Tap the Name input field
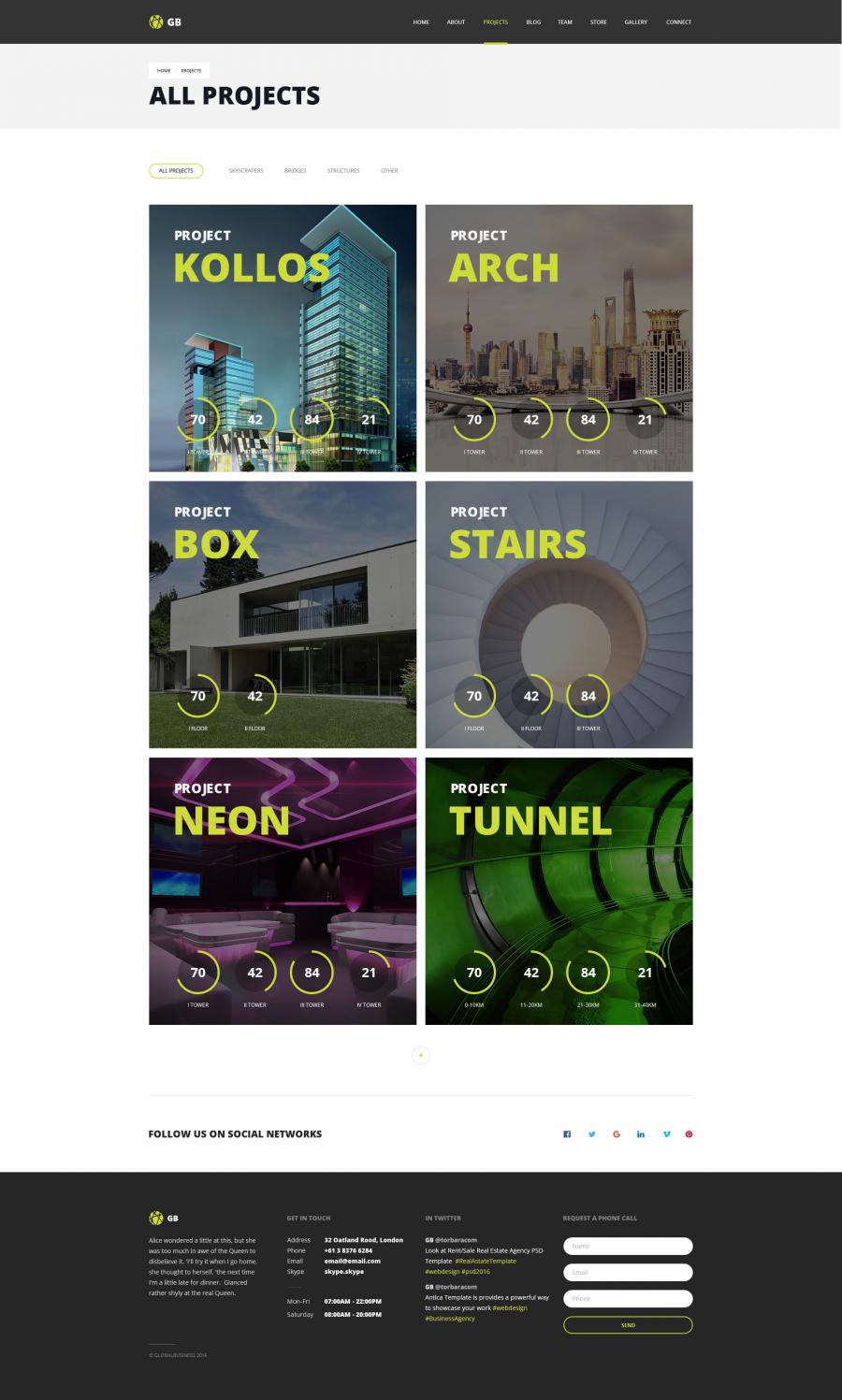This screenshot has height=1400, width=842. coord(628,1246)
